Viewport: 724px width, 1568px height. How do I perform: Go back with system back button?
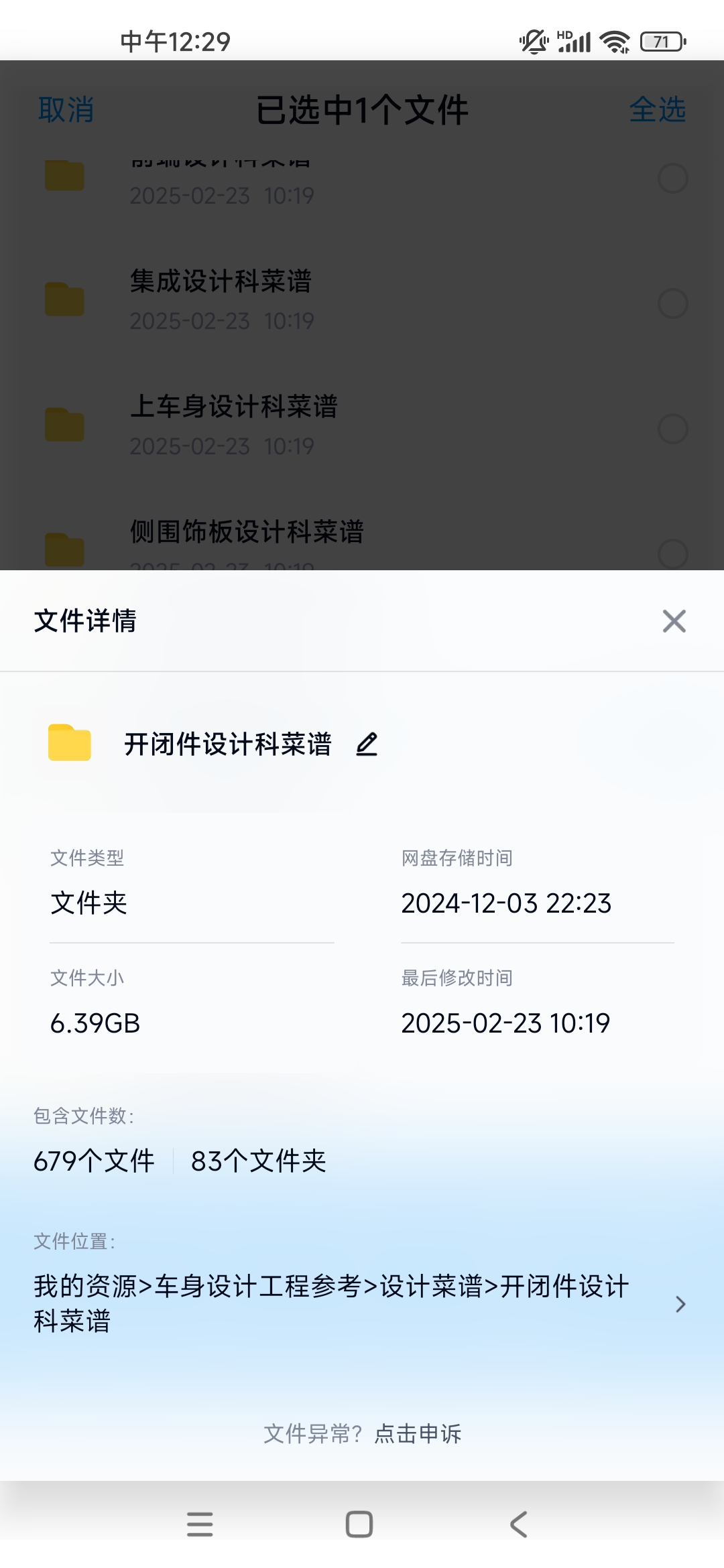tap(519, 1524)
